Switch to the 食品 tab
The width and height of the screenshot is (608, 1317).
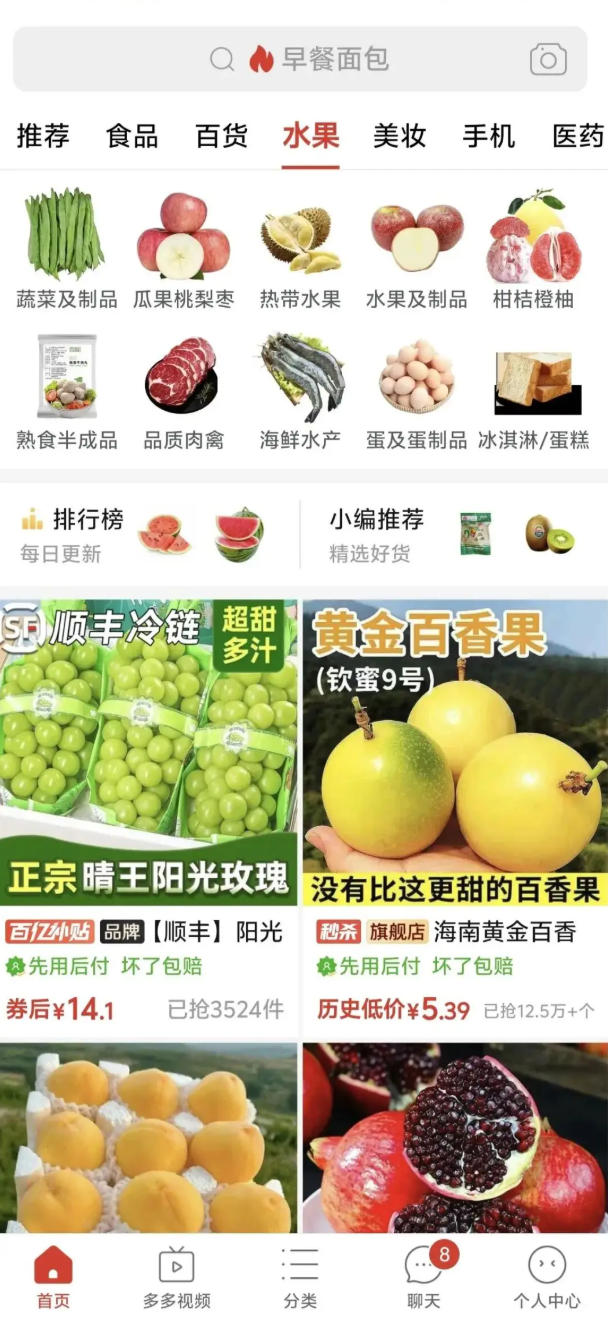(x=132, y=136)
